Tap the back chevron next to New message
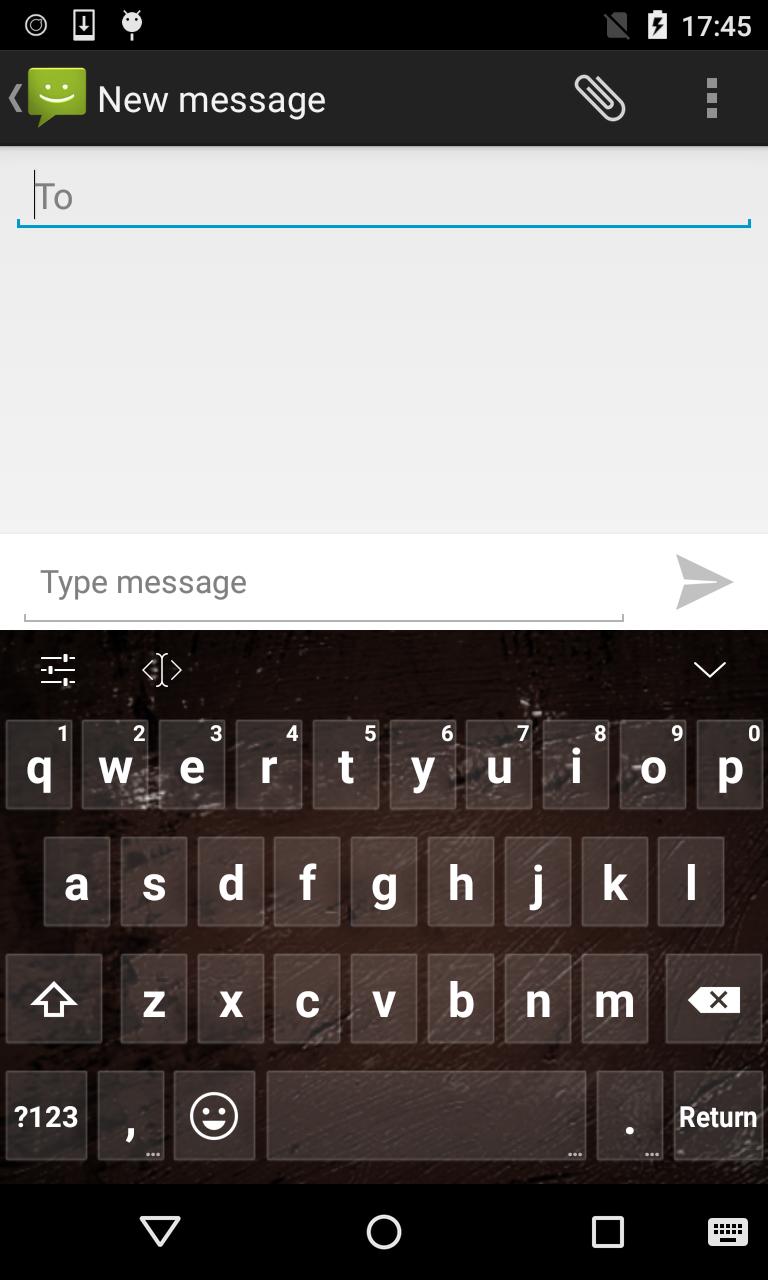Viewport: 768px width, 1280px height. (x=12, y=97)
